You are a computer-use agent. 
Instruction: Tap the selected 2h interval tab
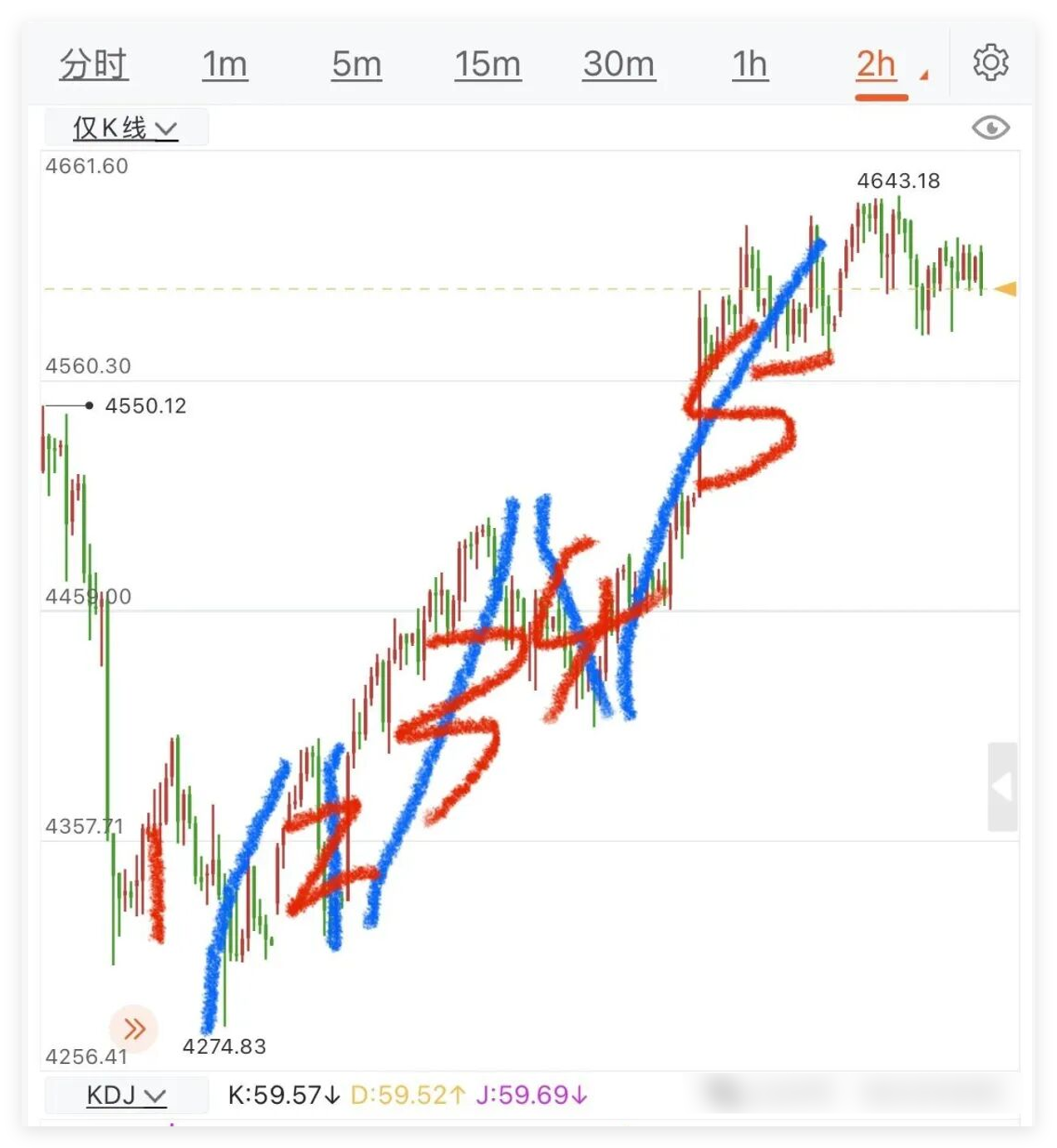pyautogui.click(x=877, y=64)
